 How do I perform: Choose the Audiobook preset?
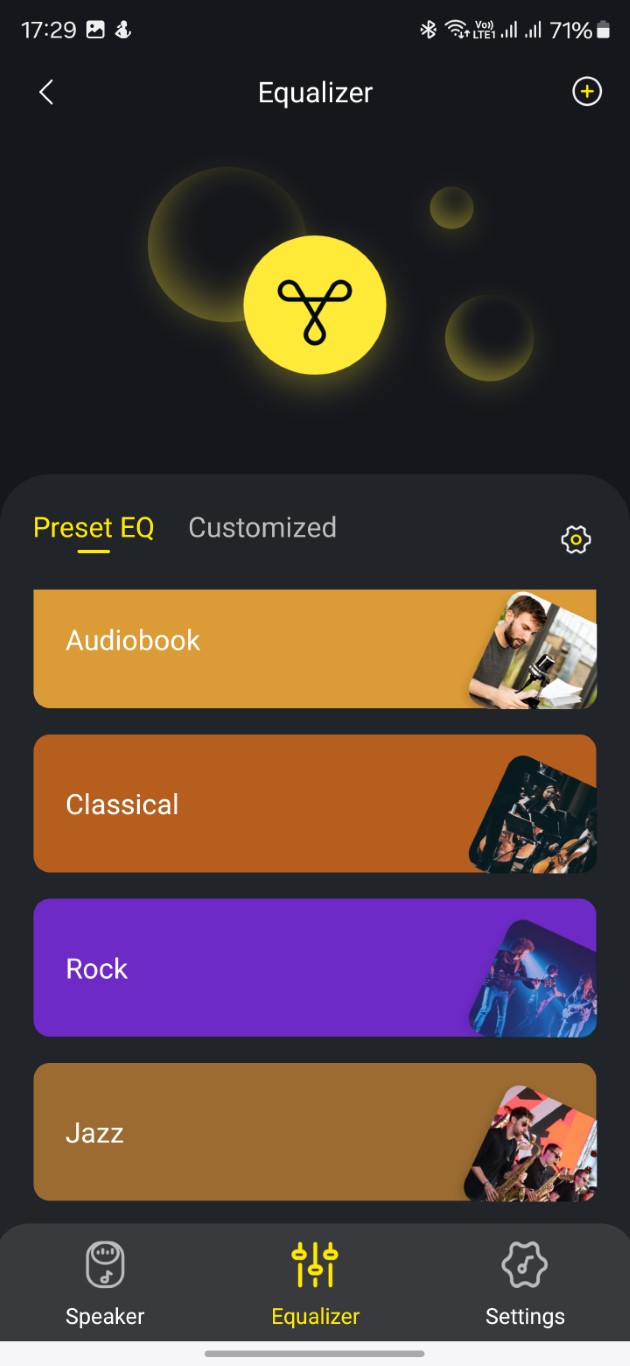tap(315, 648)
